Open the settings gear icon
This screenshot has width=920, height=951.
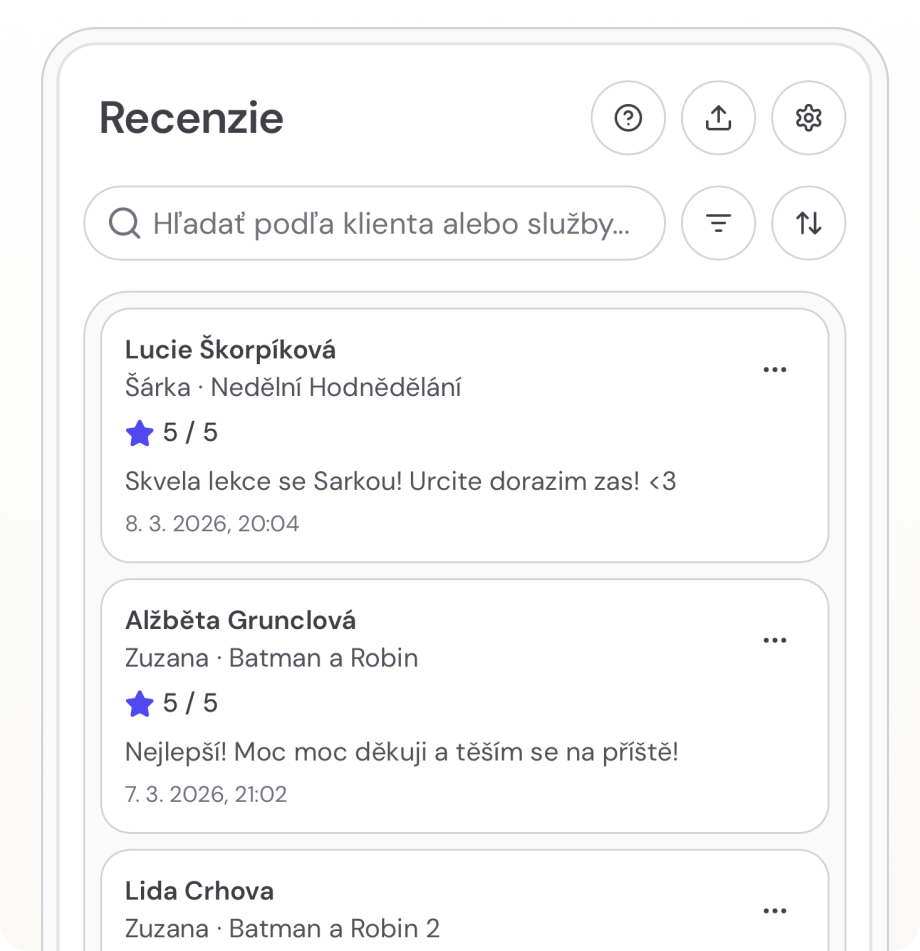click(x=809, y=118)
